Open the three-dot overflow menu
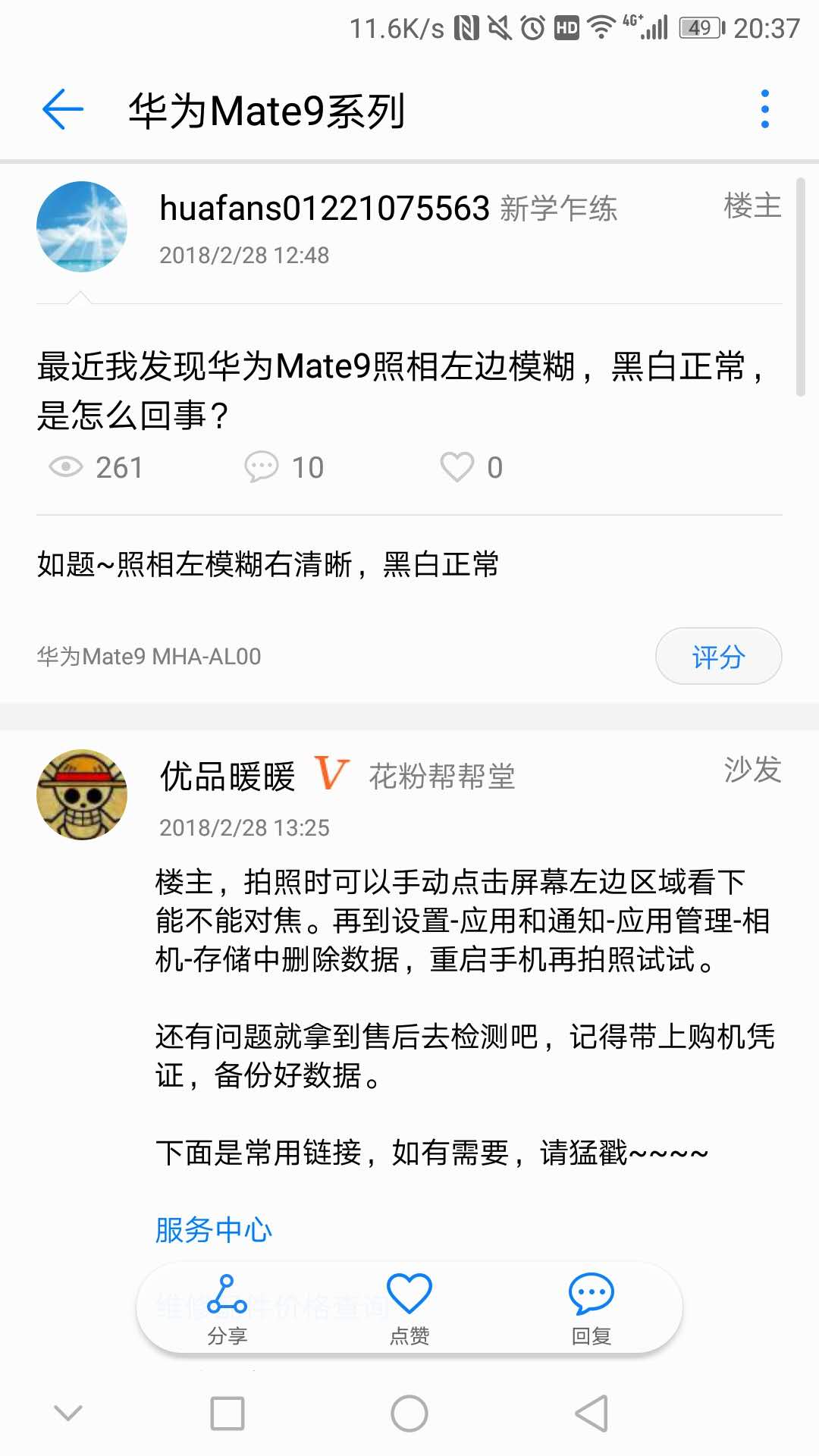 click(766, 108)
